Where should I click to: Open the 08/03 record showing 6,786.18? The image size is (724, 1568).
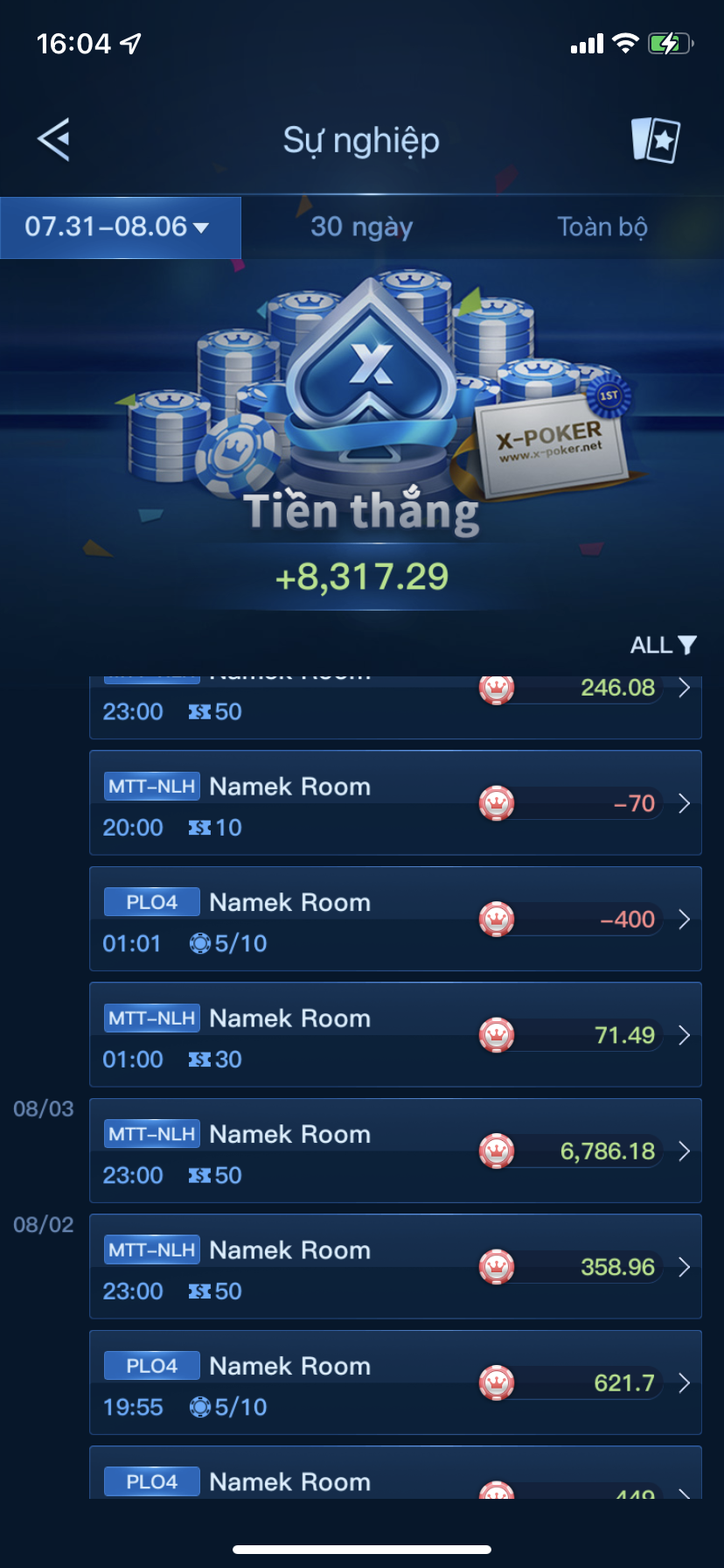click(395, 1151)
